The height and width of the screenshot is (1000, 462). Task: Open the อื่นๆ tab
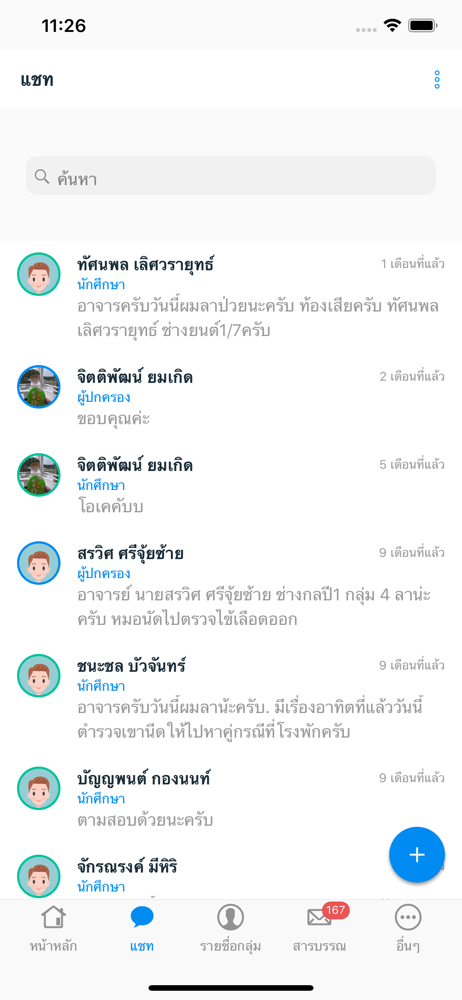(408, 929)
